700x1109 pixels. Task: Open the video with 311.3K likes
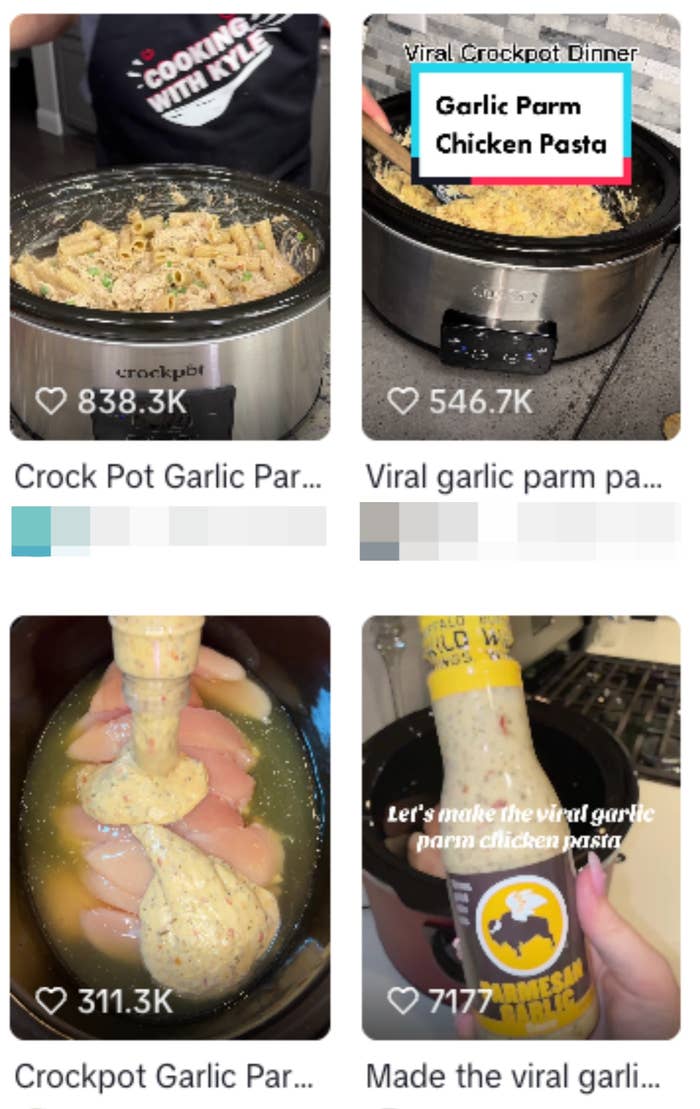tap(170, 827)
